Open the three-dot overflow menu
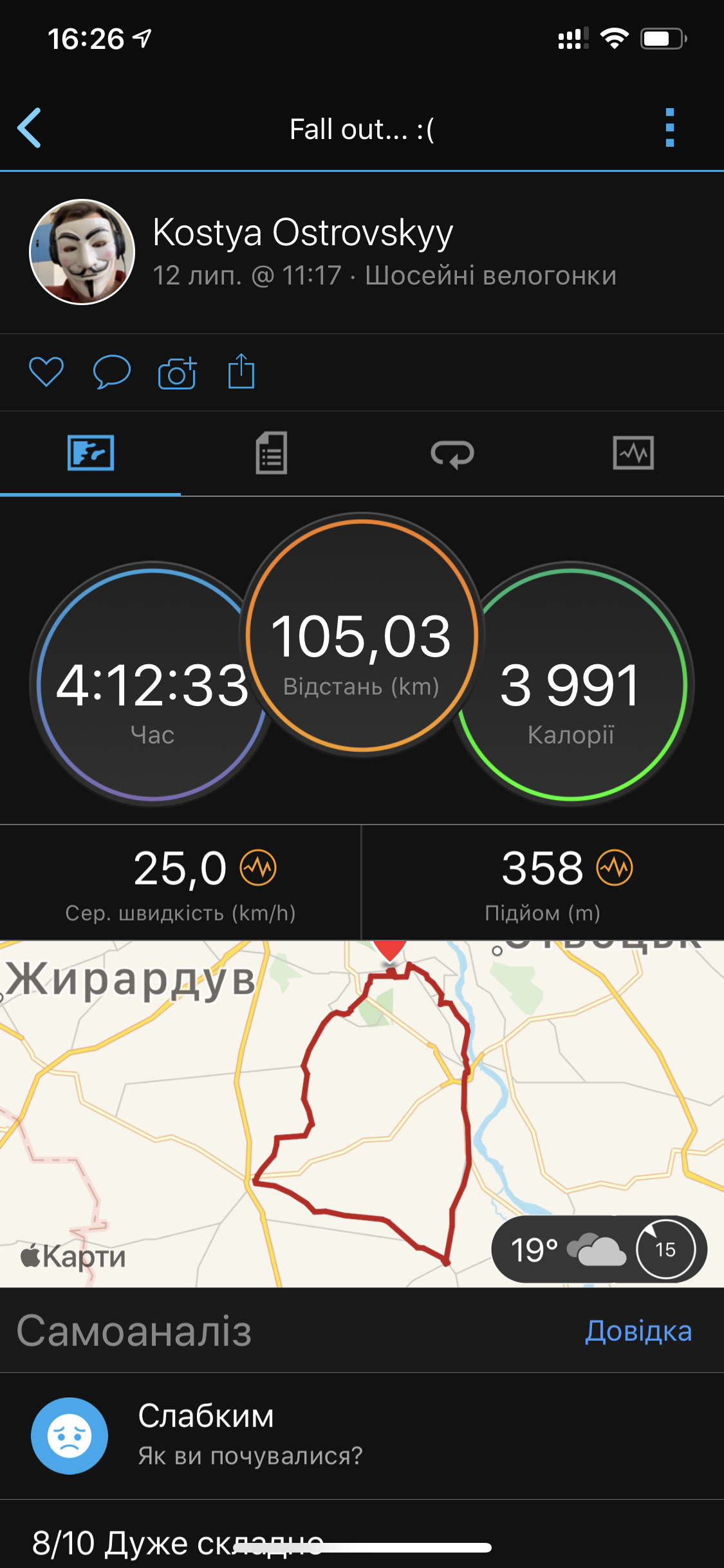The image size is (724, 1568). click(669, 128)
